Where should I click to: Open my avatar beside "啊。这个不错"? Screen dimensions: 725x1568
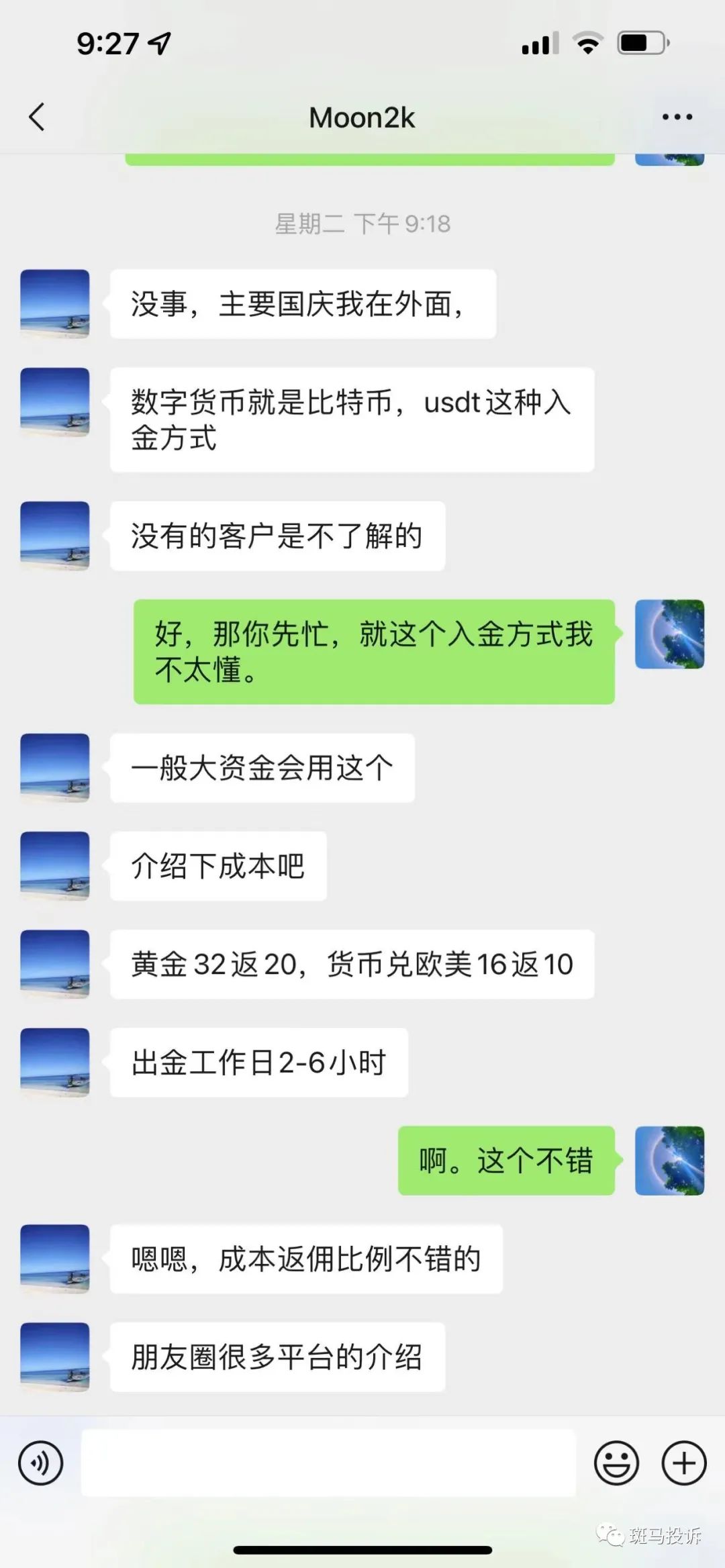click(669, 1161)
